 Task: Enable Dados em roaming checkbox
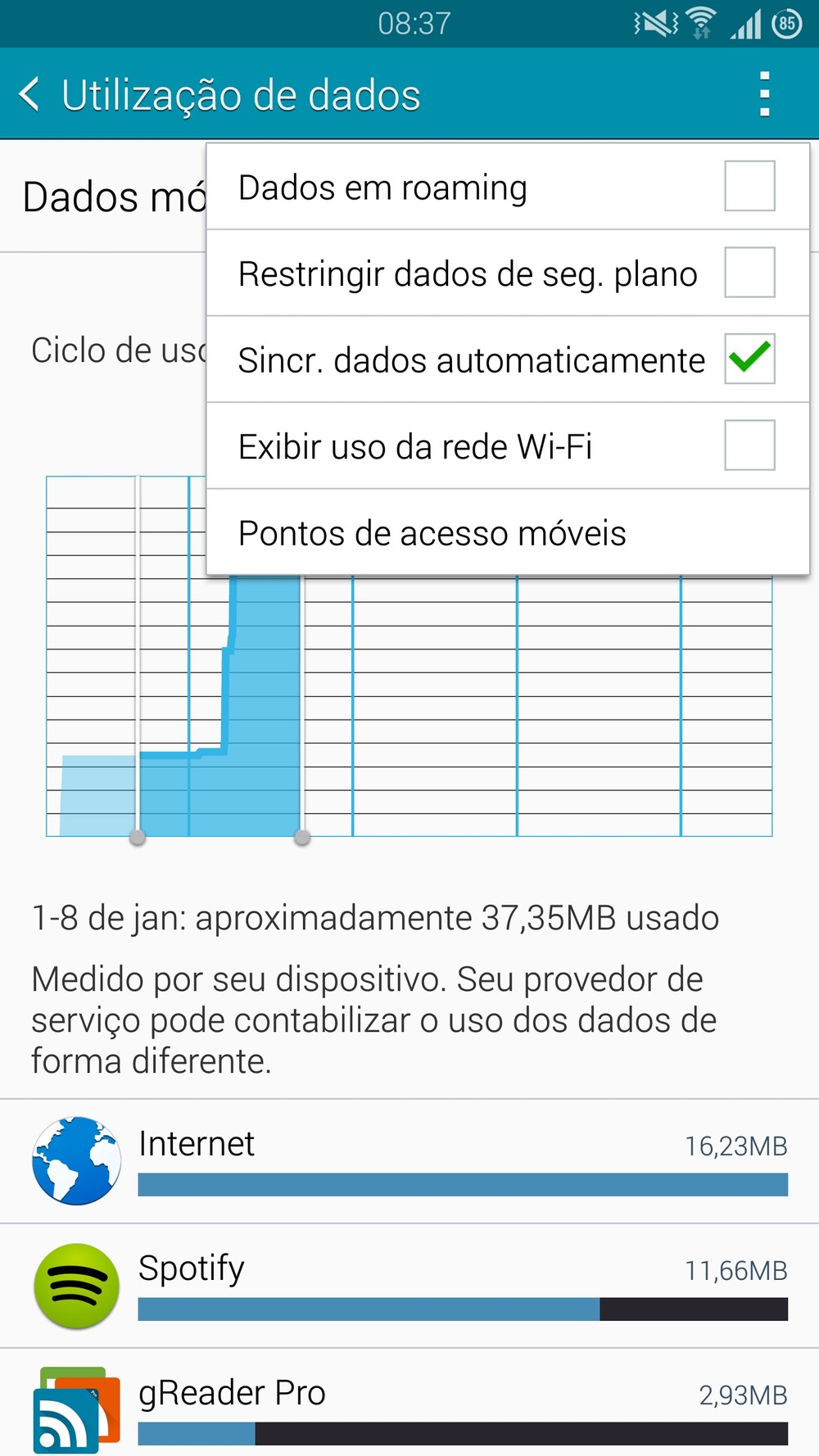(749, 187)
